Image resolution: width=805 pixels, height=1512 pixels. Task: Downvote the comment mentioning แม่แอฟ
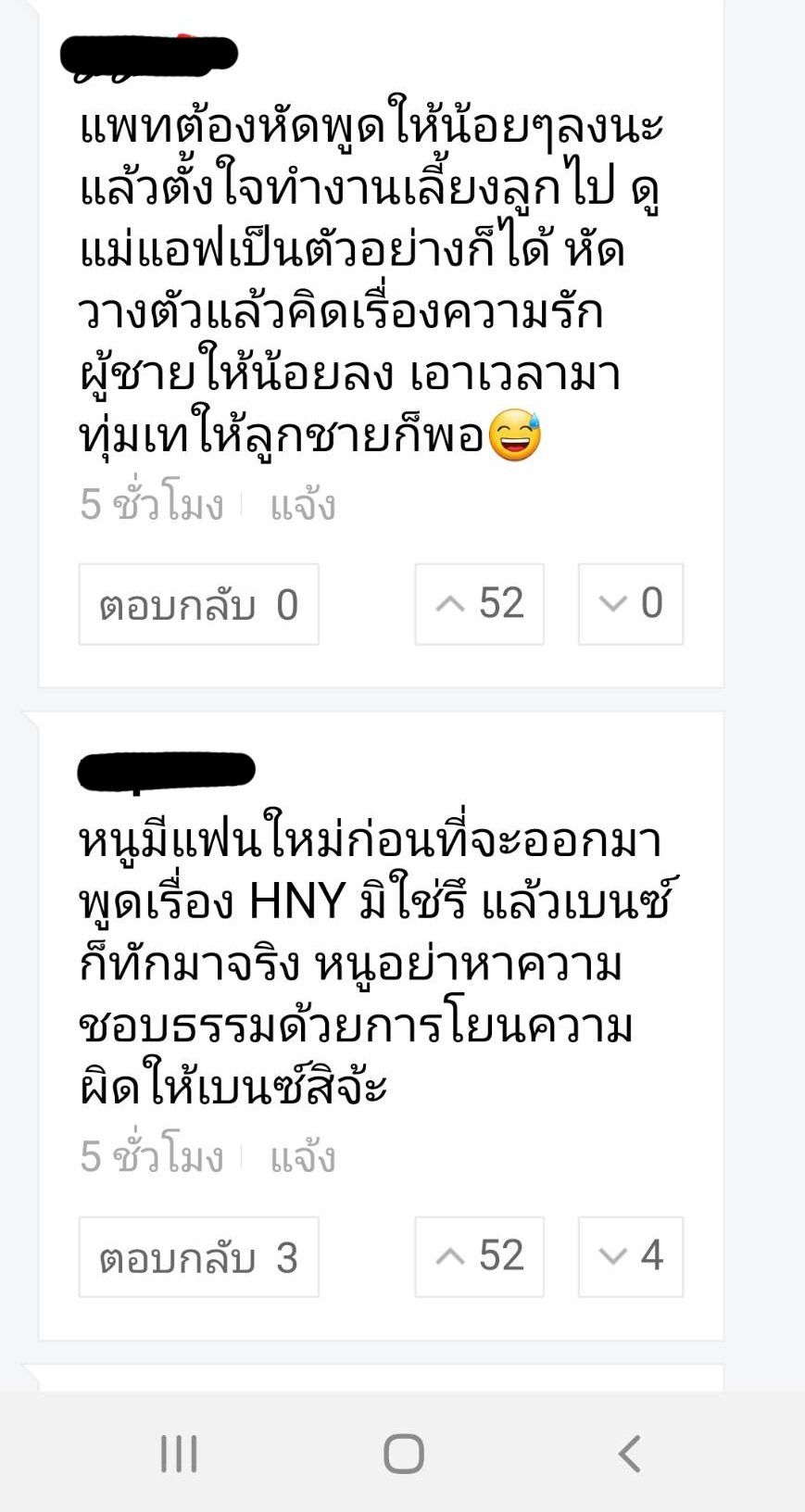pos(630,604)
